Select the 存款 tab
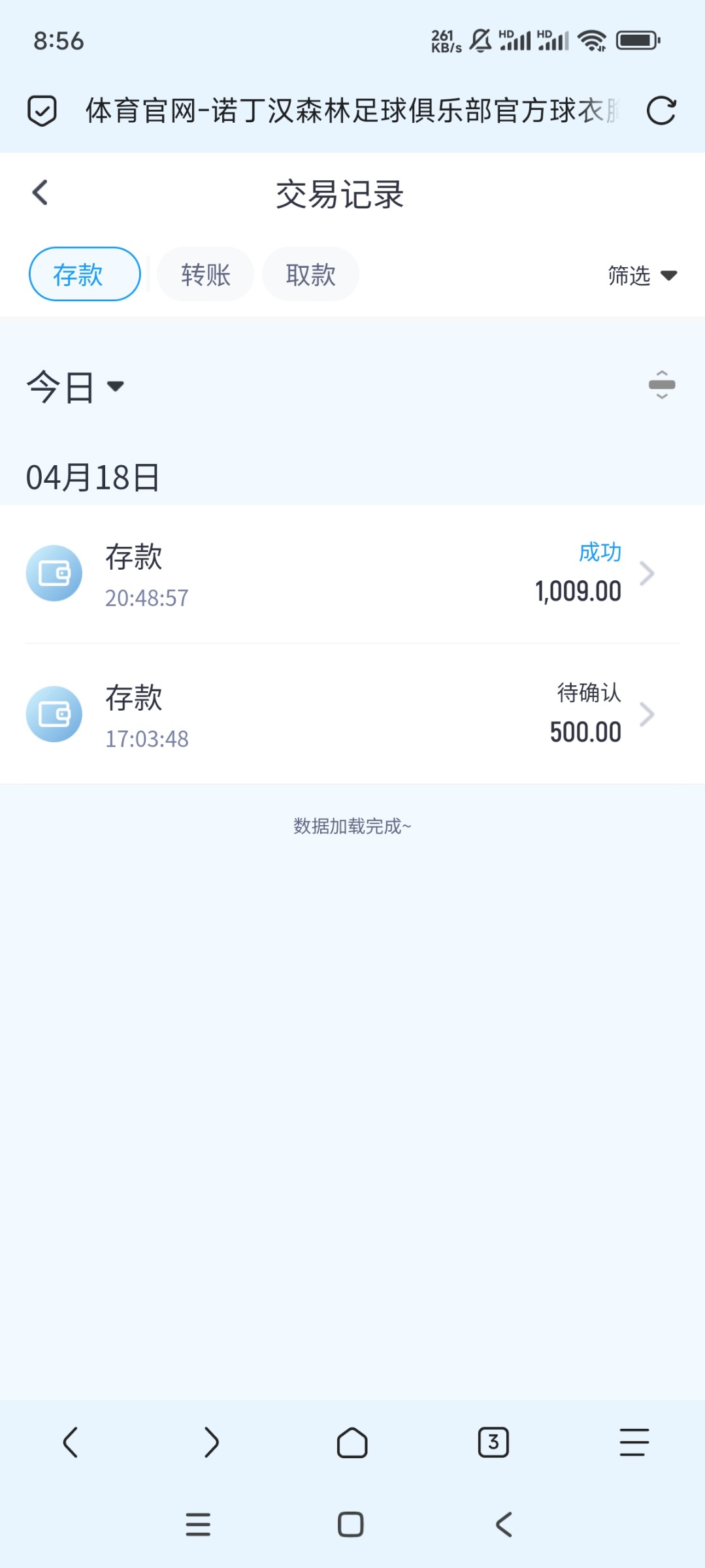705x1568 pixels. (x=85, y=274)
